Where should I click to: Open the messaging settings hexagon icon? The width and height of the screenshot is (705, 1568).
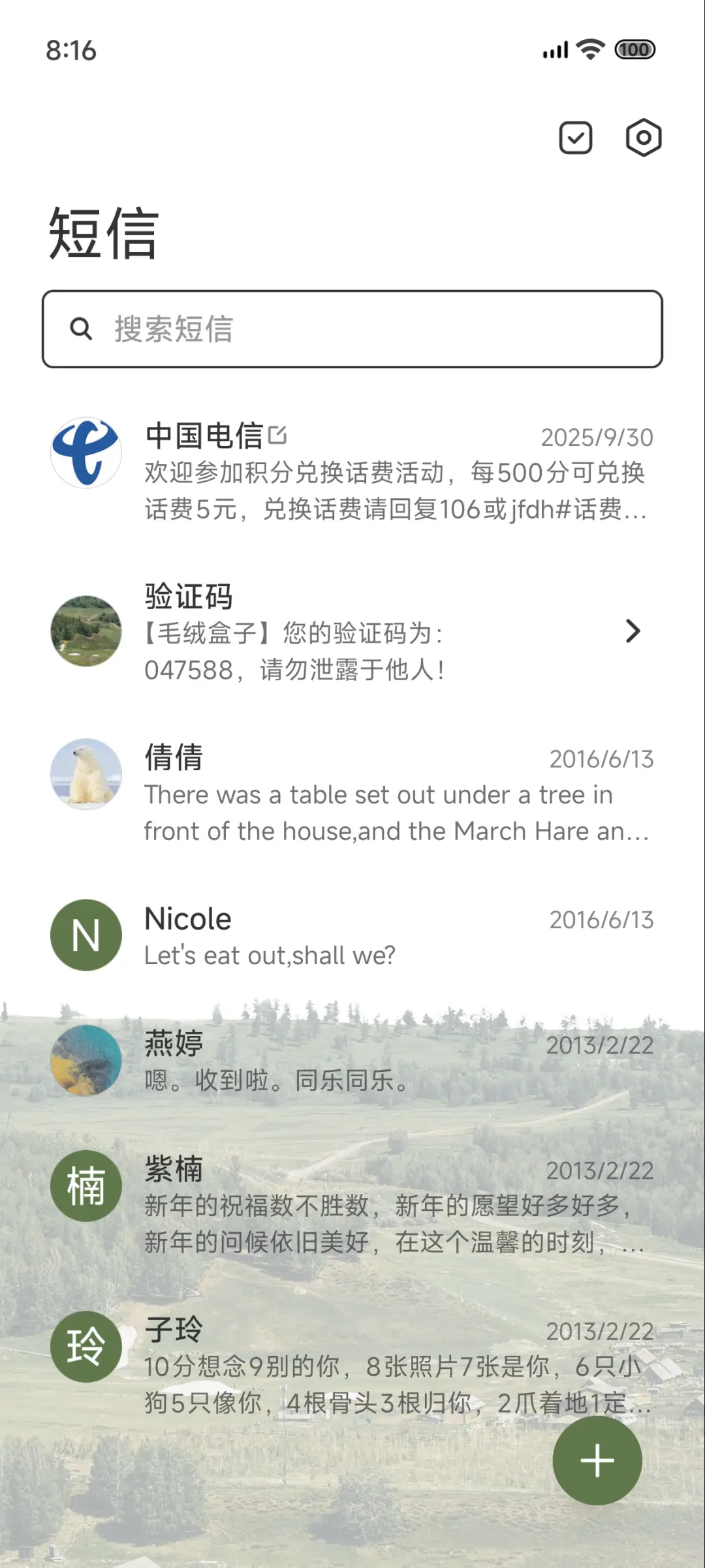(x=643, y=138)
